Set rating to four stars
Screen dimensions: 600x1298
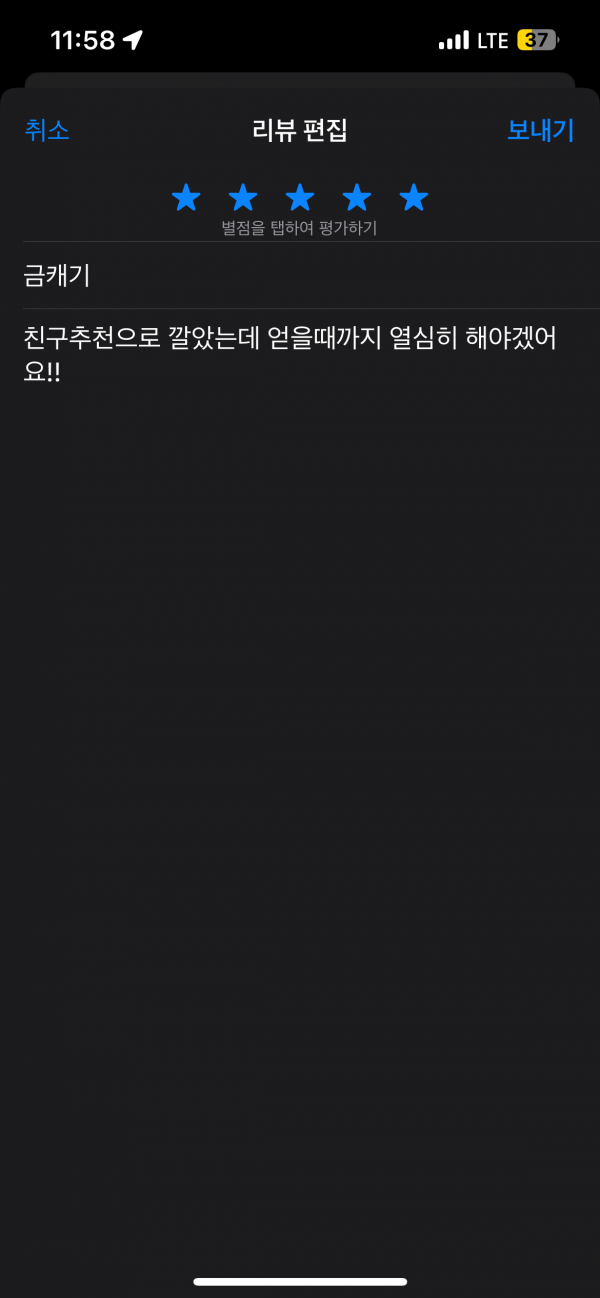[357, 197]
